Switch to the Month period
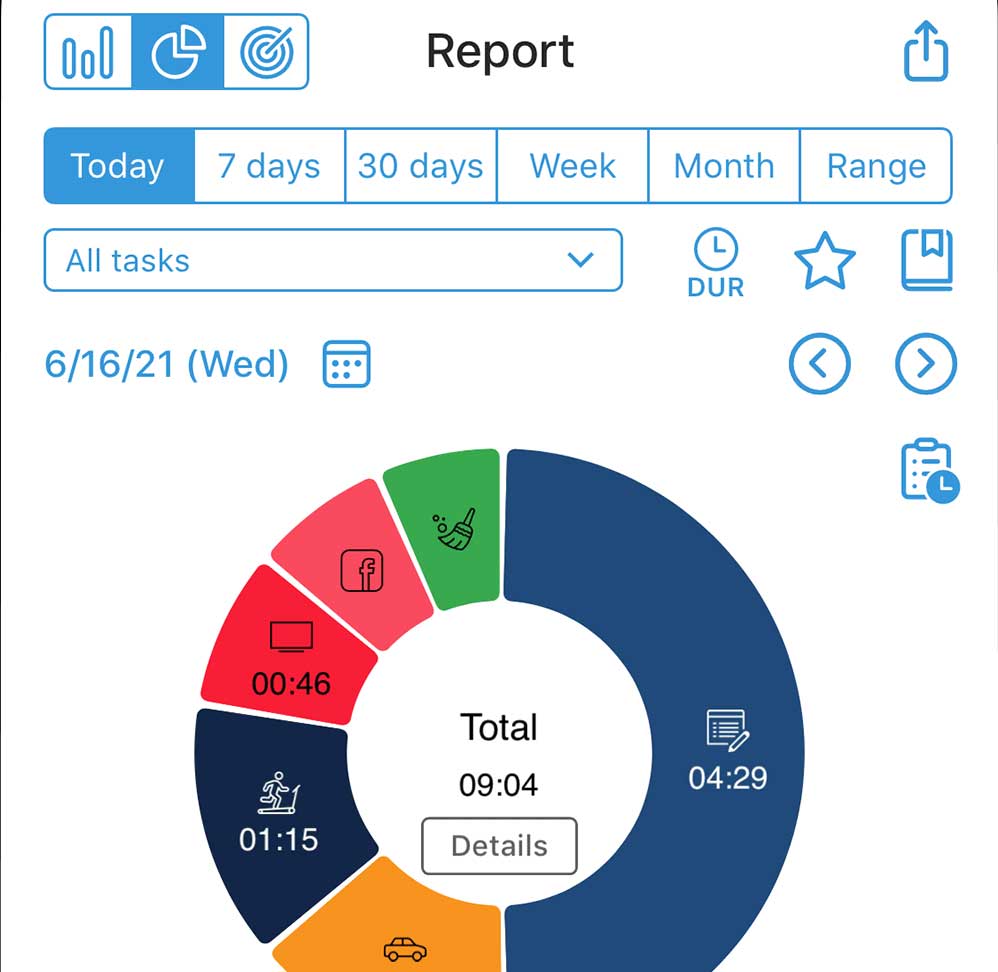This screenshot has height=972, width=998. tap(724, 166)
